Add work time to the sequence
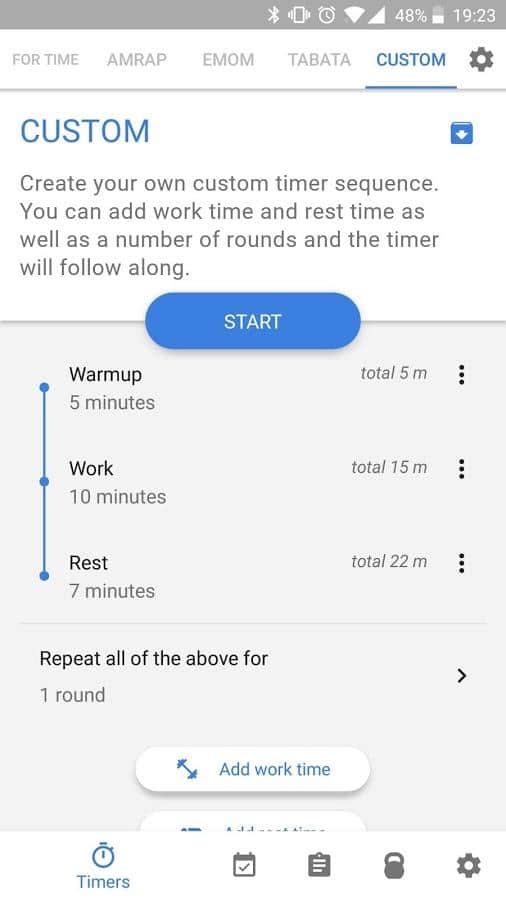Viewport: 506px width, 900px height. click(252, 769)
